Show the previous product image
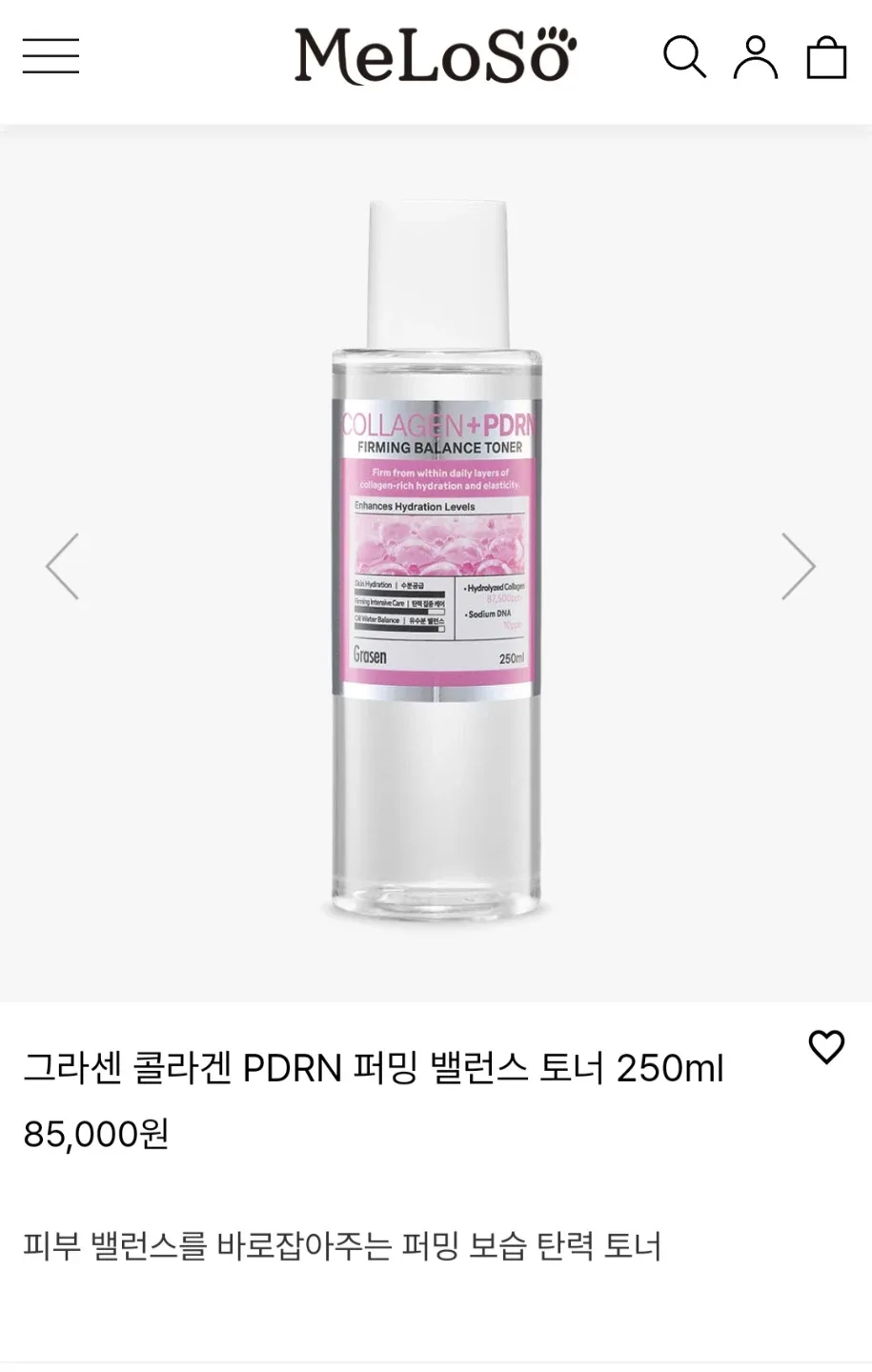The height and width of the screenshot is (1372, 872). 62,566
